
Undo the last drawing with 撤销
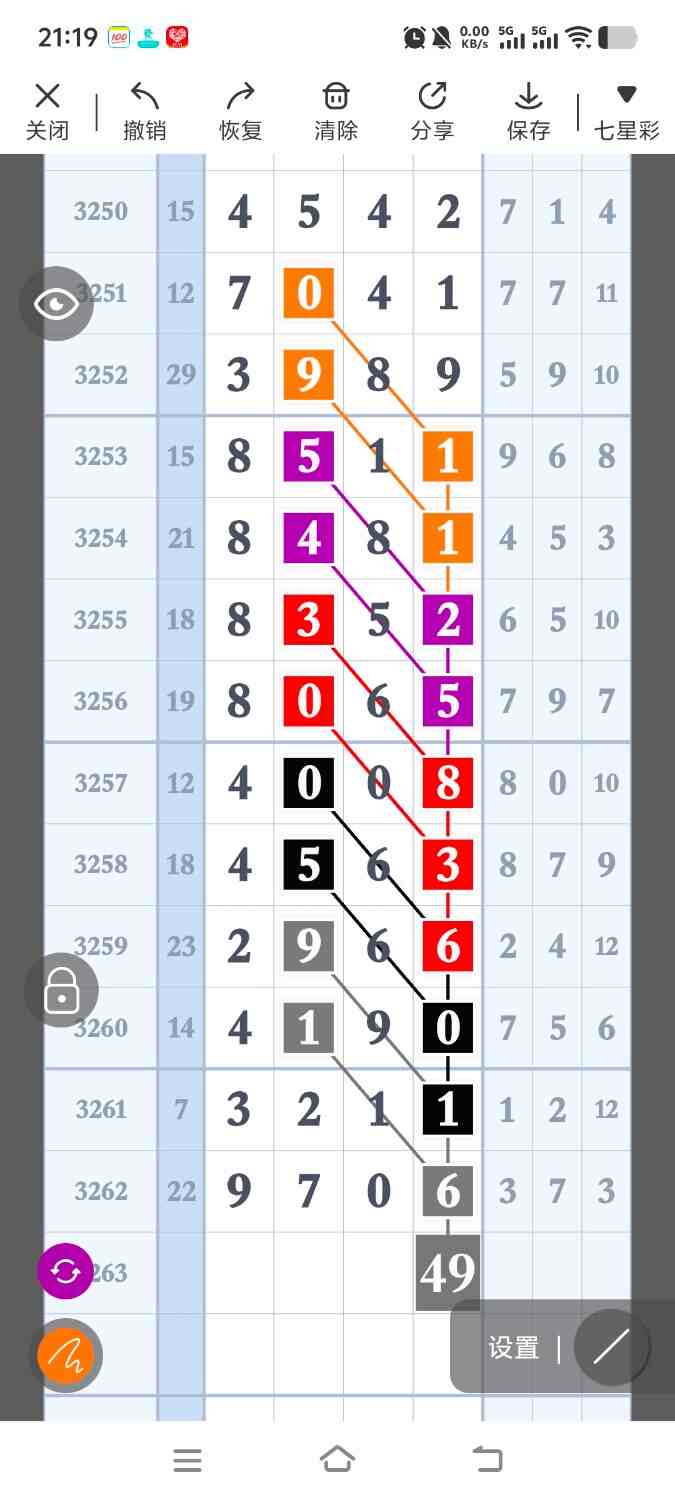point(144,112)
